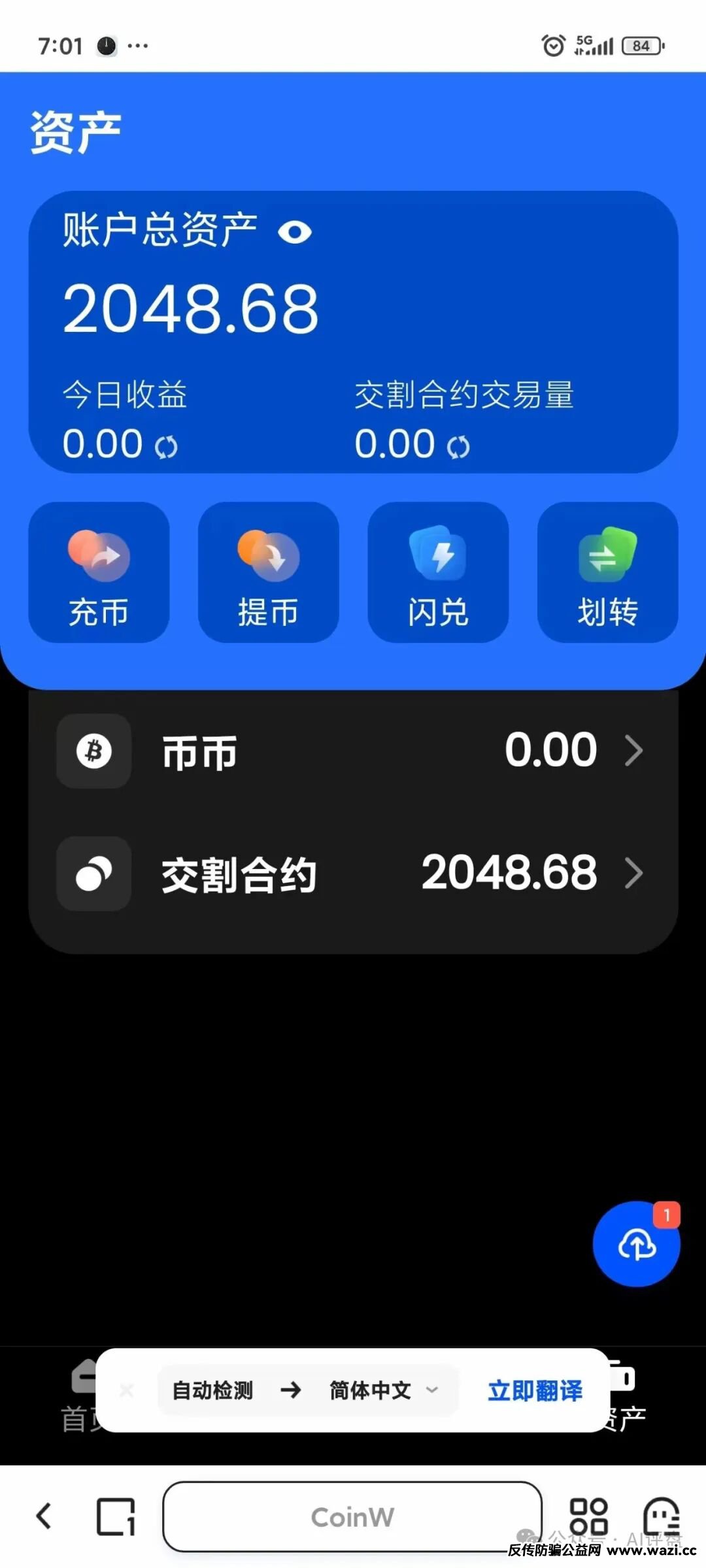706x1568 pixels.
Task: Tap the CoinW address bar
Action: (352, 1516)
